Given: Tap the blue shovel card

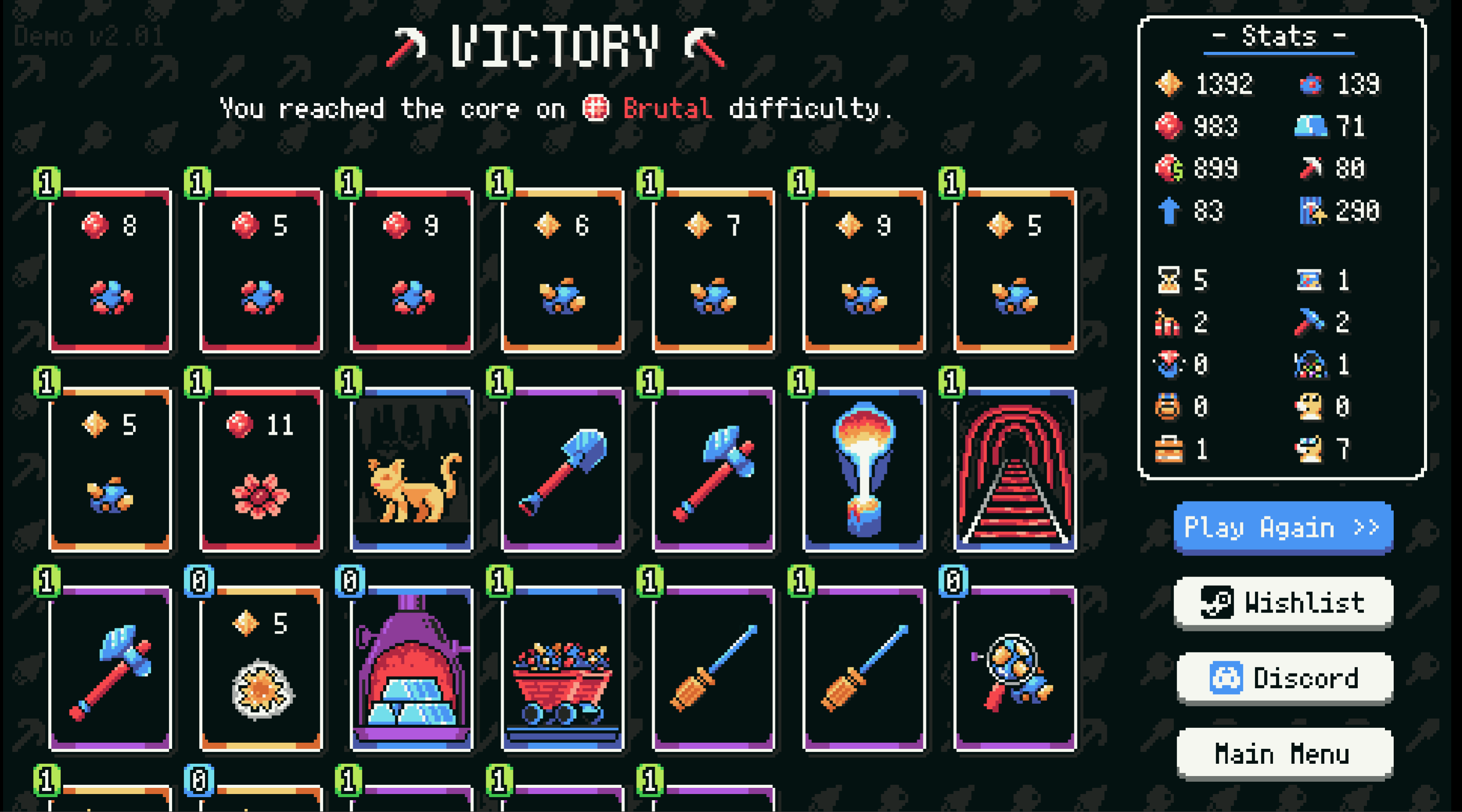Looking at the screenshot, I should point(562,470).
